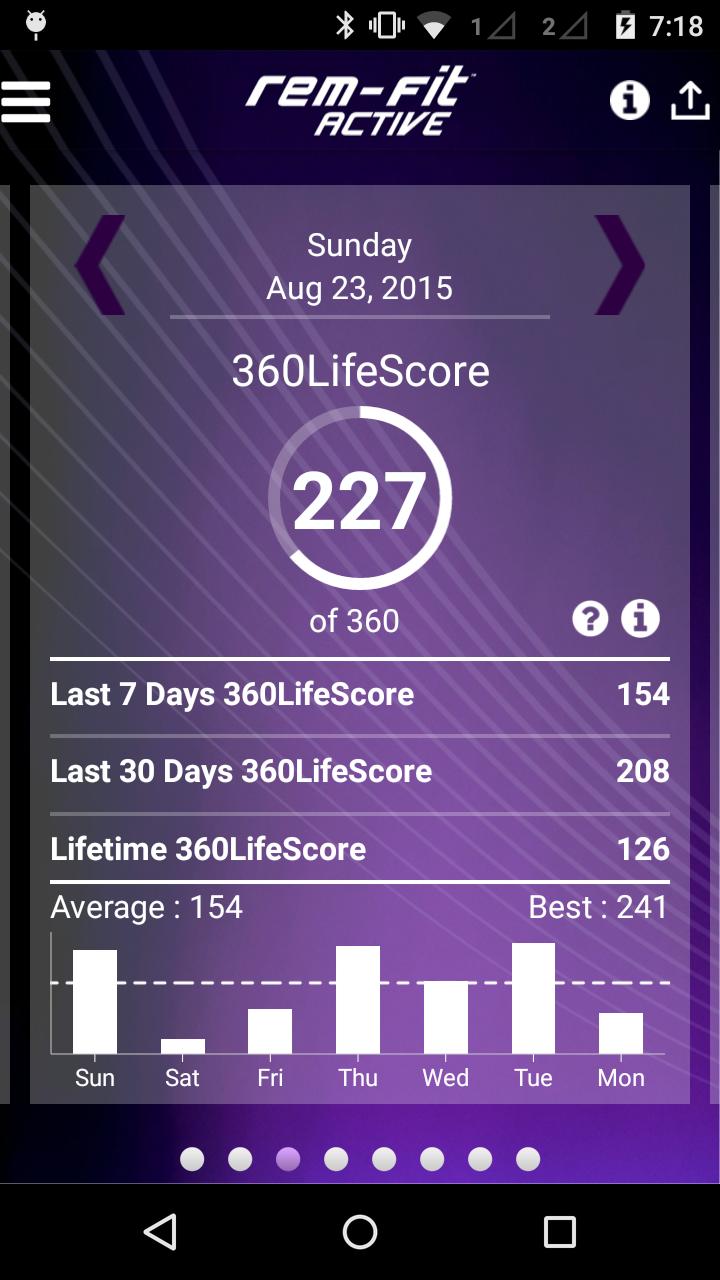Open the hamburger drawer menu
The image size is (720, 1280).
click(26, 101)
